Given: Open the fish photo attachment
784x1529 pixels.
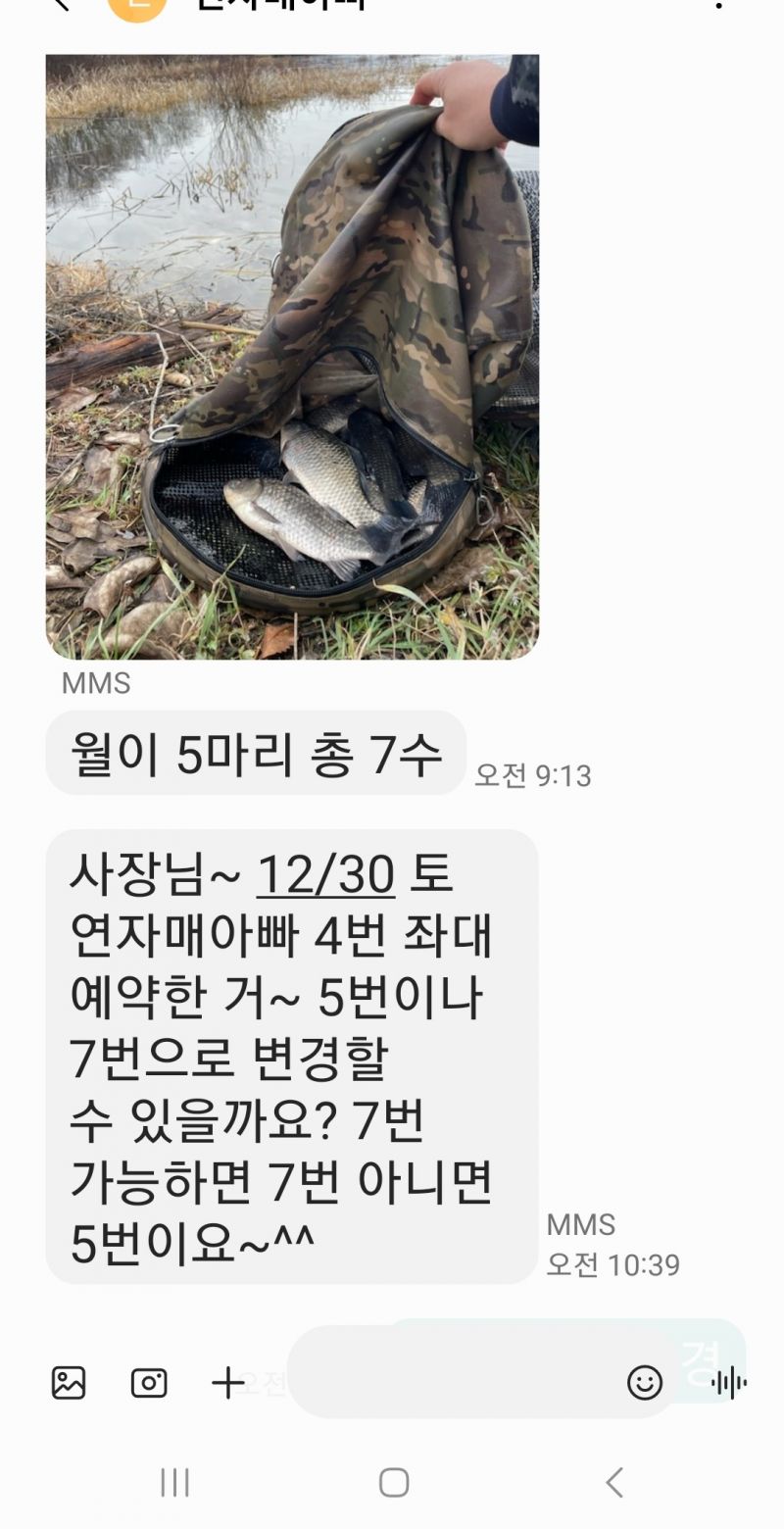Looking at the screenshot, I should (292, 357).
